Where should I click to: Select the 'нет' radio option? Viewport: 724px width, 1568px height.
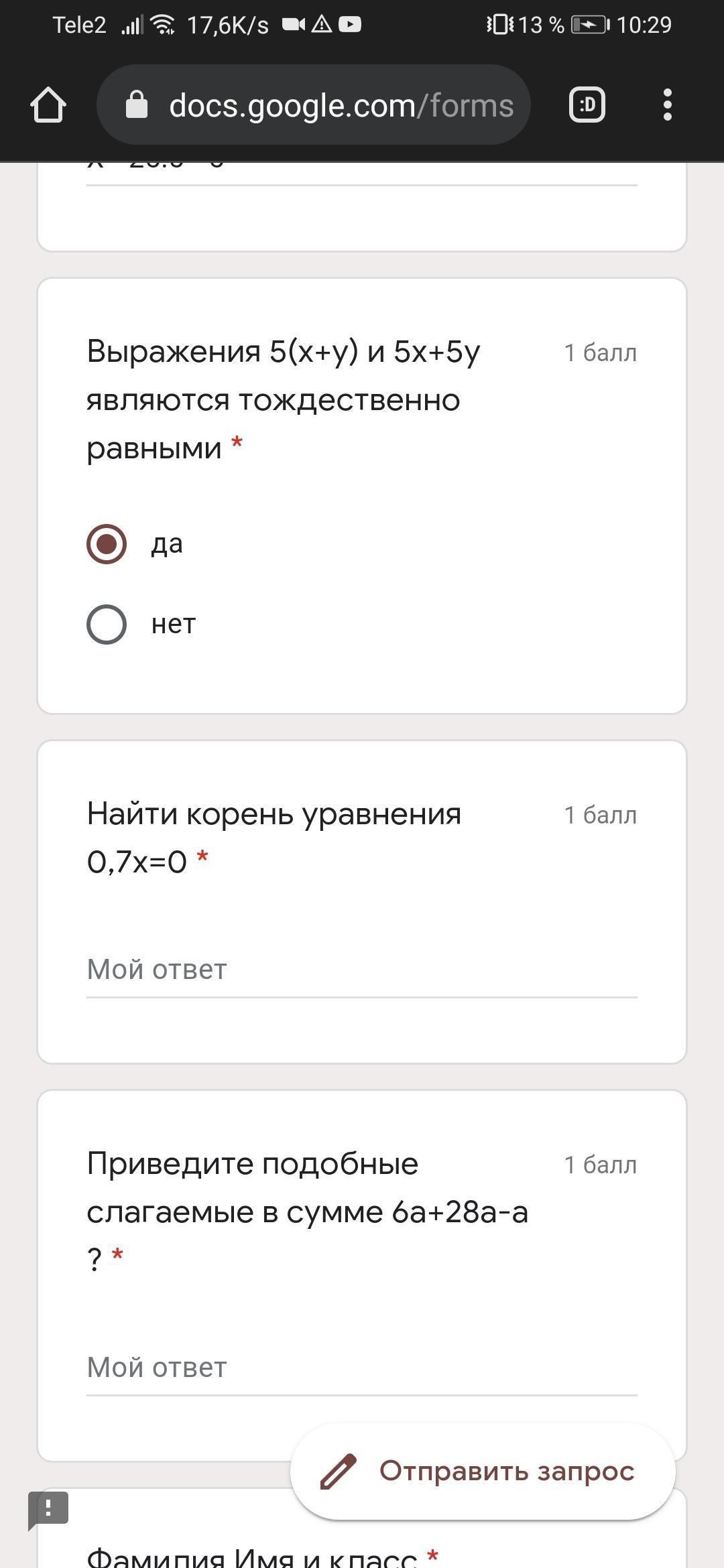(x=107, y=625)
